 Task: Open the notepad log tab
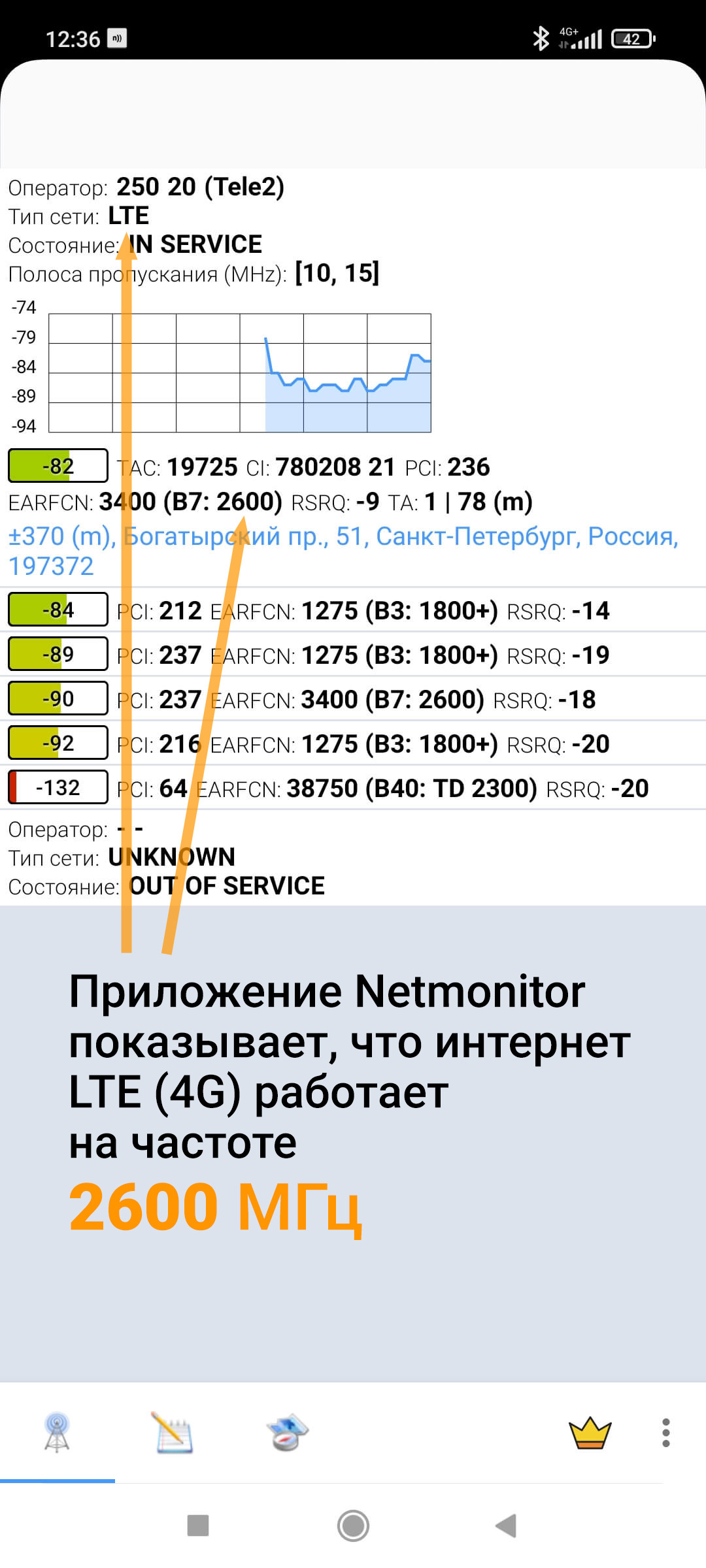173,1432
